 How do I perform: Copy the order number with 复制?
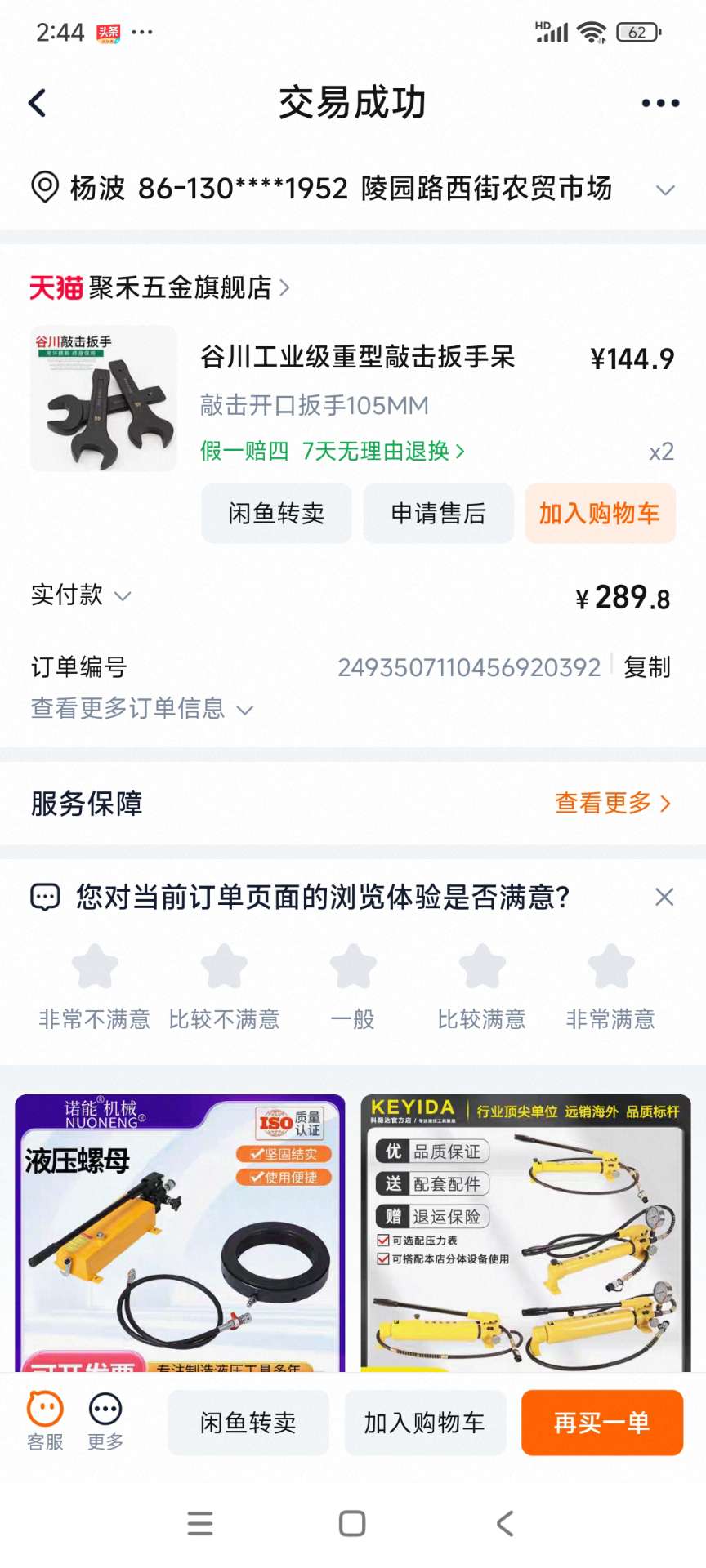tap(646, 667)
